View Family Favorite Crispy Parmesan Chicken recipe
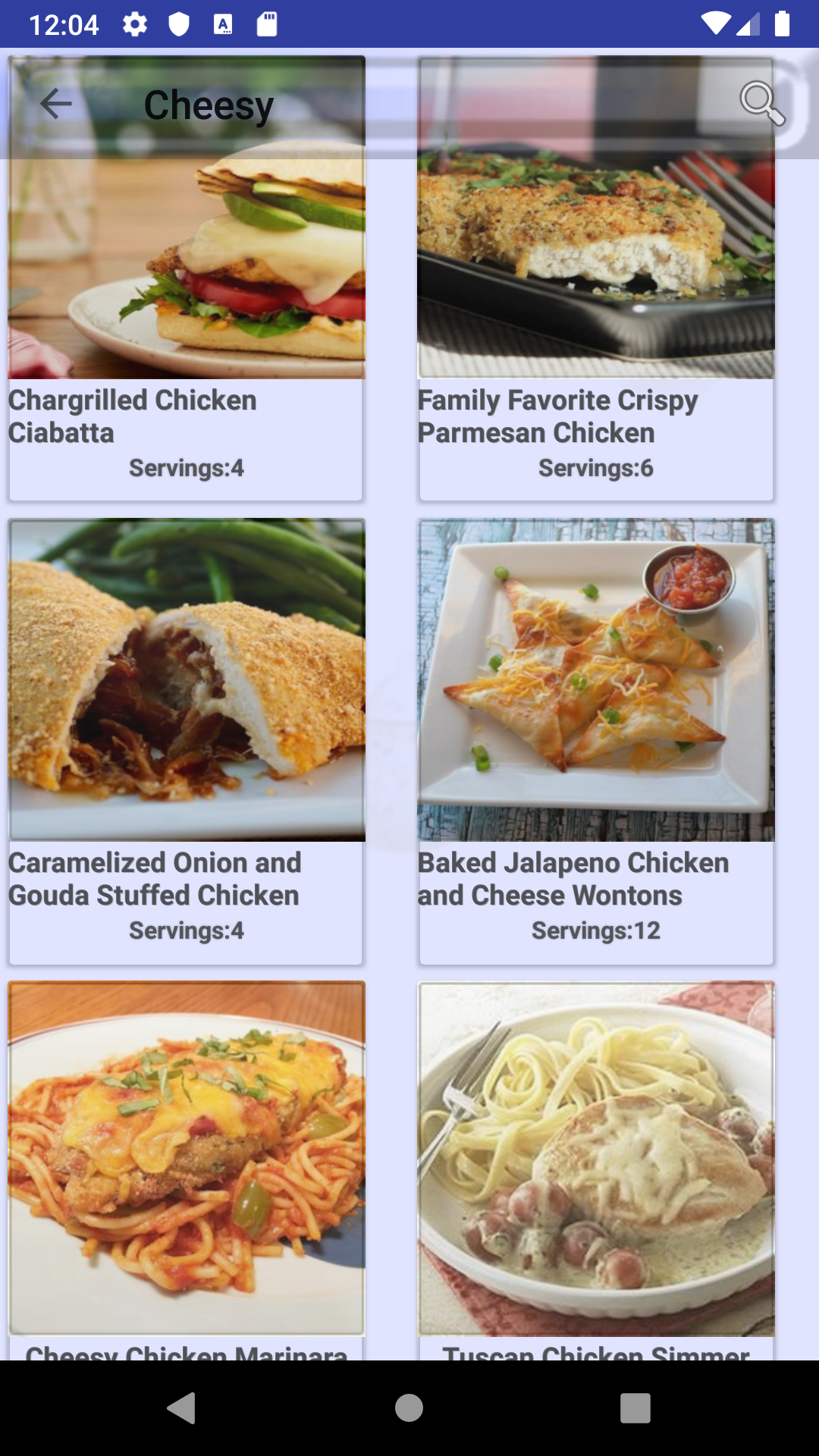 tap(596, 303)
